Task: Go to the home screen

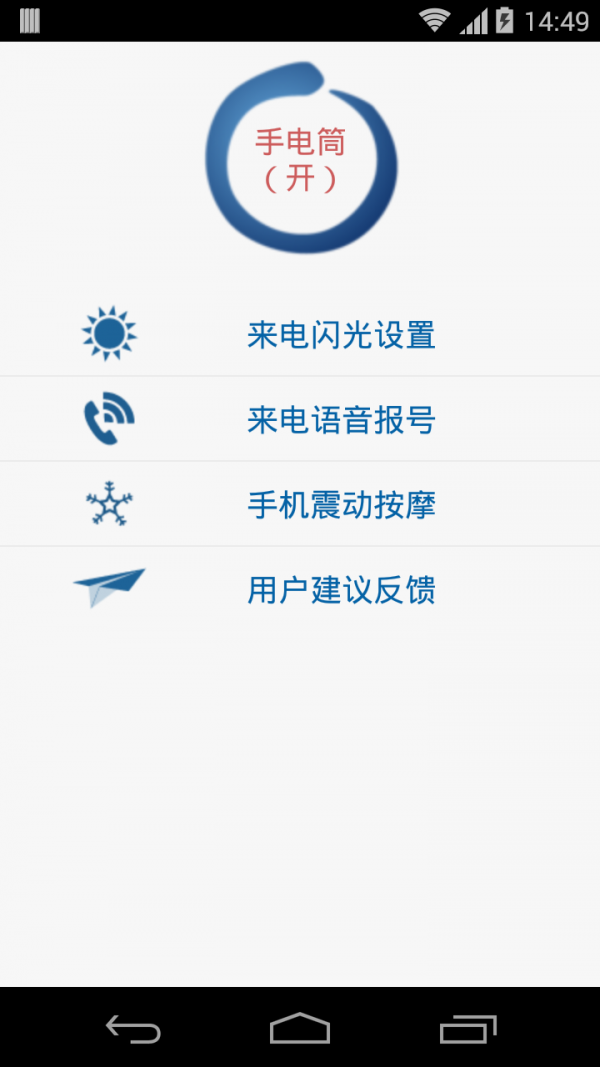Action: point(300,1028)
